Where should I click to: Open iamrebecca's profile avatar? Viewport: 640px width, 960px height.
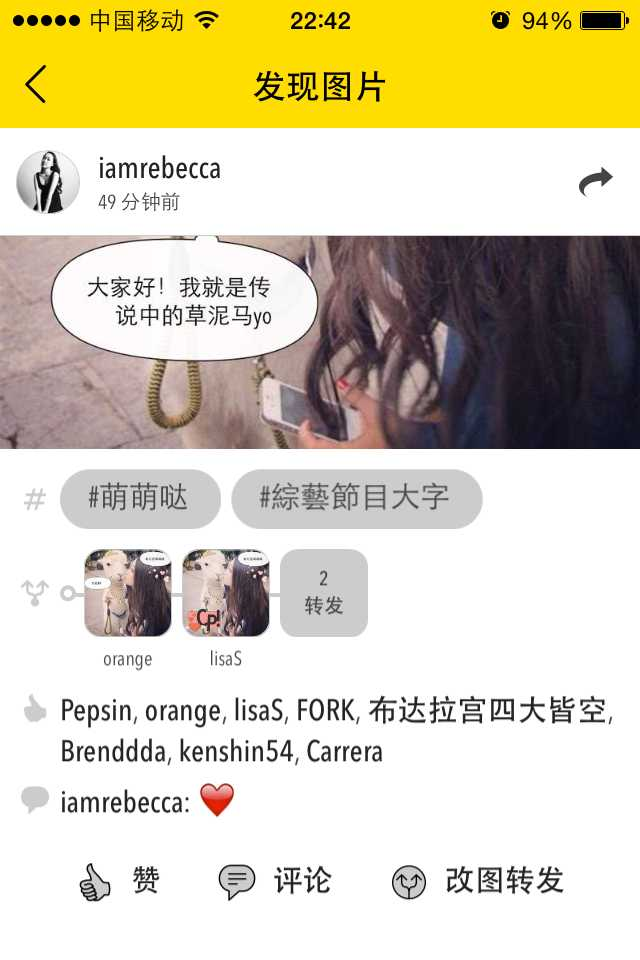pos(48,182)
